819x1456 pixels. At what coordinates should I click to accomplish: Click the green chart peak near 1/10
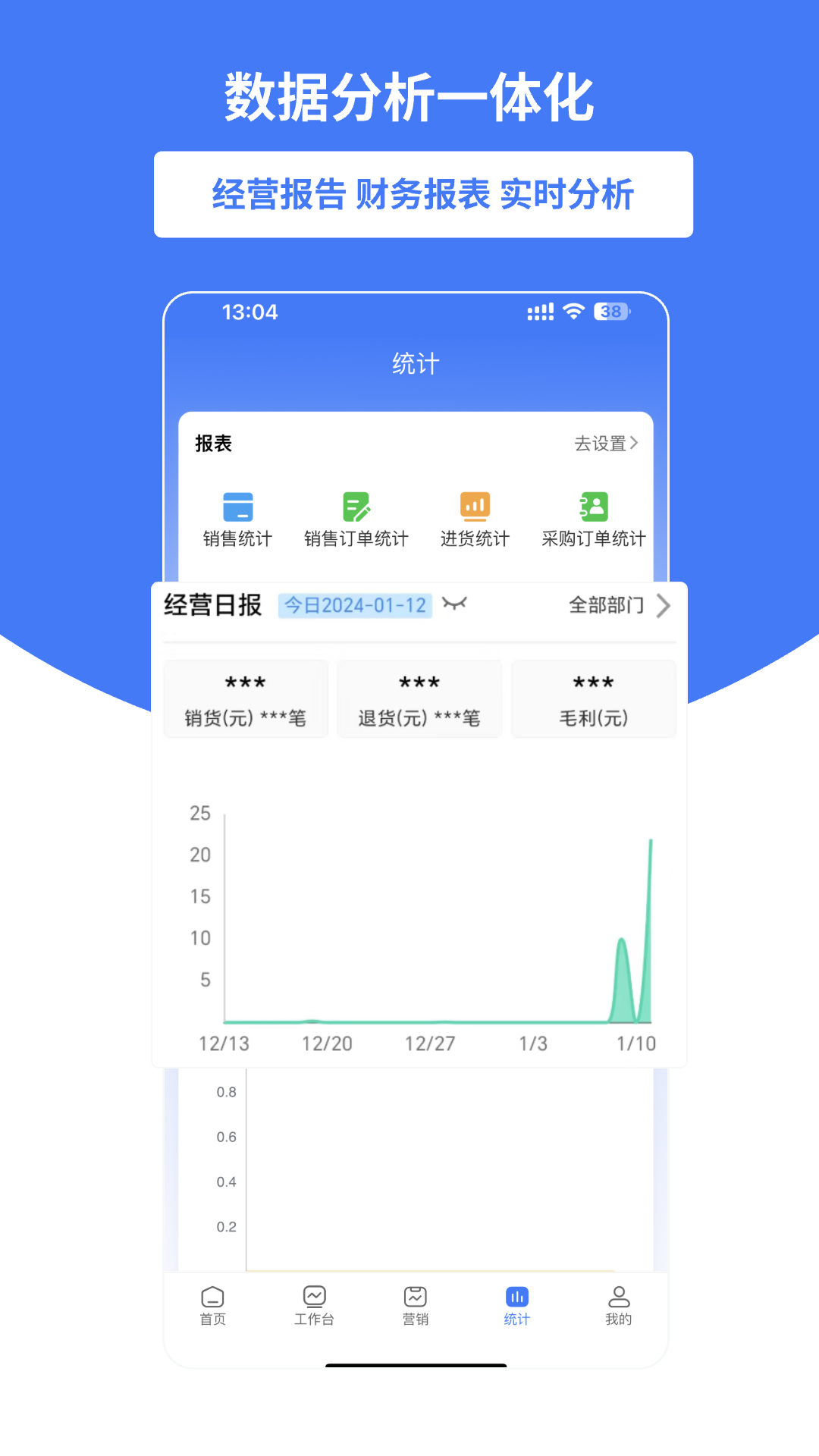[651, 895]
